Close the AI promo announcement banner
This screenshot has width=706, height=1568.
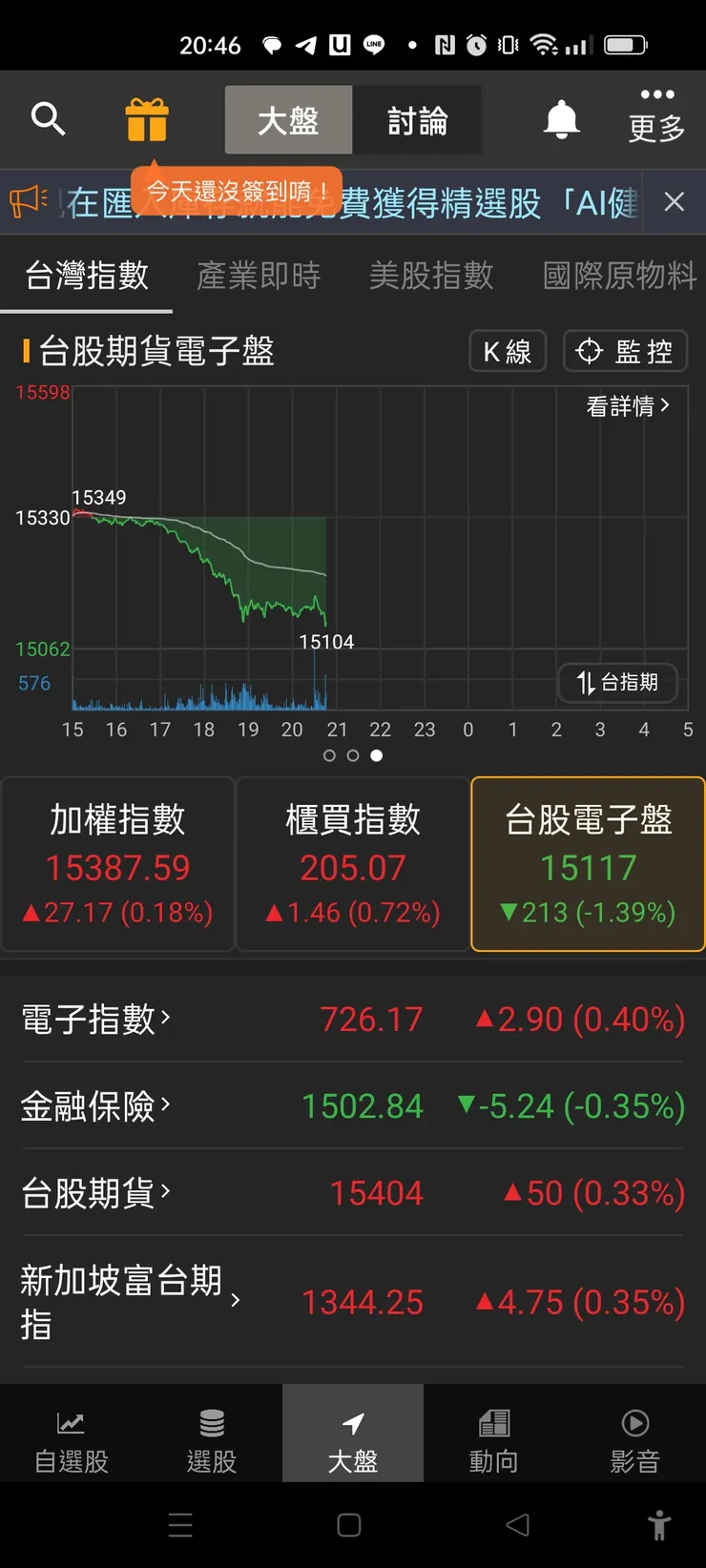675,201
